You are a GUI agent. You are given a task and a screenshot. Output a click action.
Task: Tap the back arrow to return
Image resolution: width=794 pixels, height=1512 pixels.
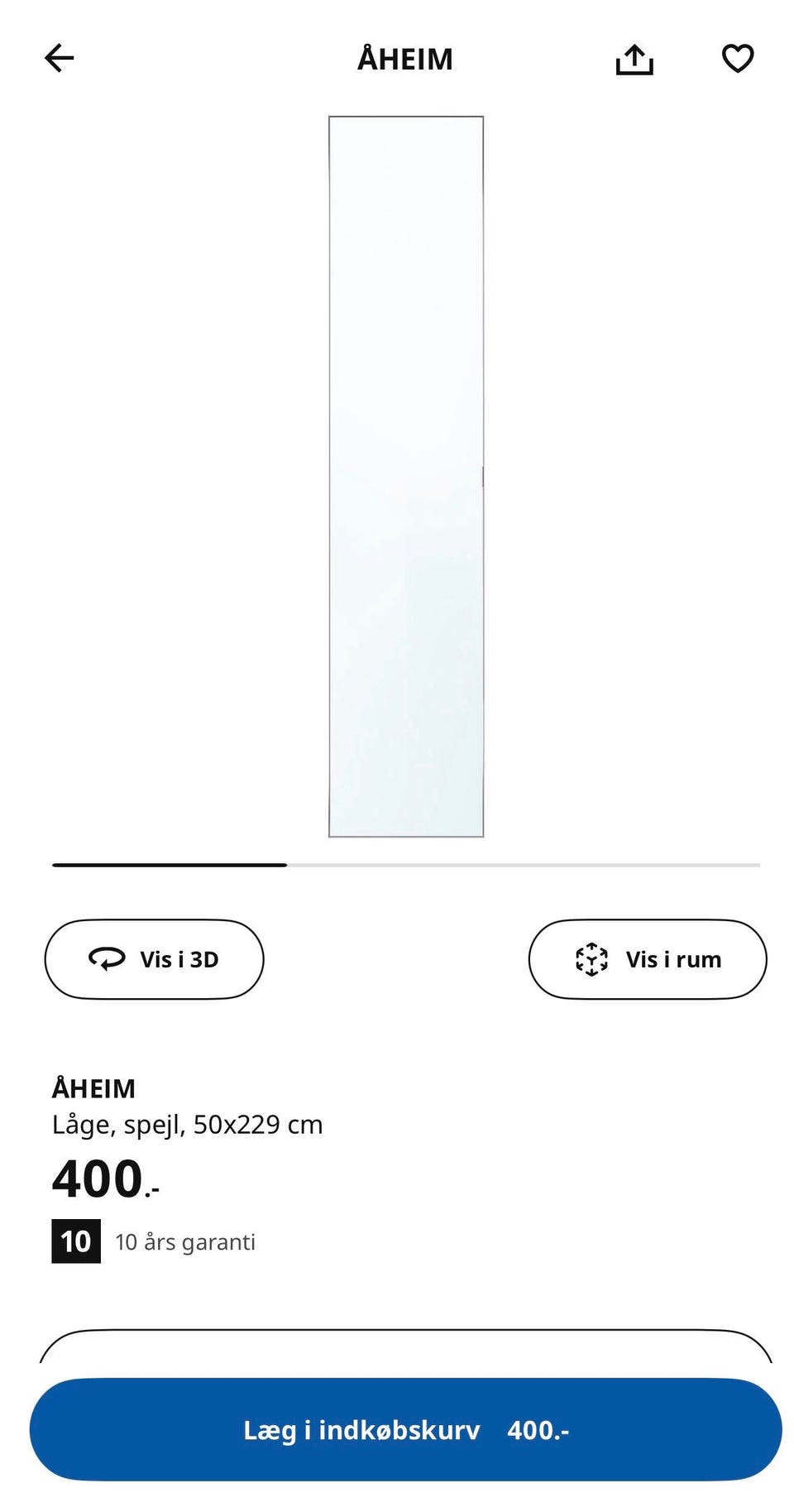(59, 58)
